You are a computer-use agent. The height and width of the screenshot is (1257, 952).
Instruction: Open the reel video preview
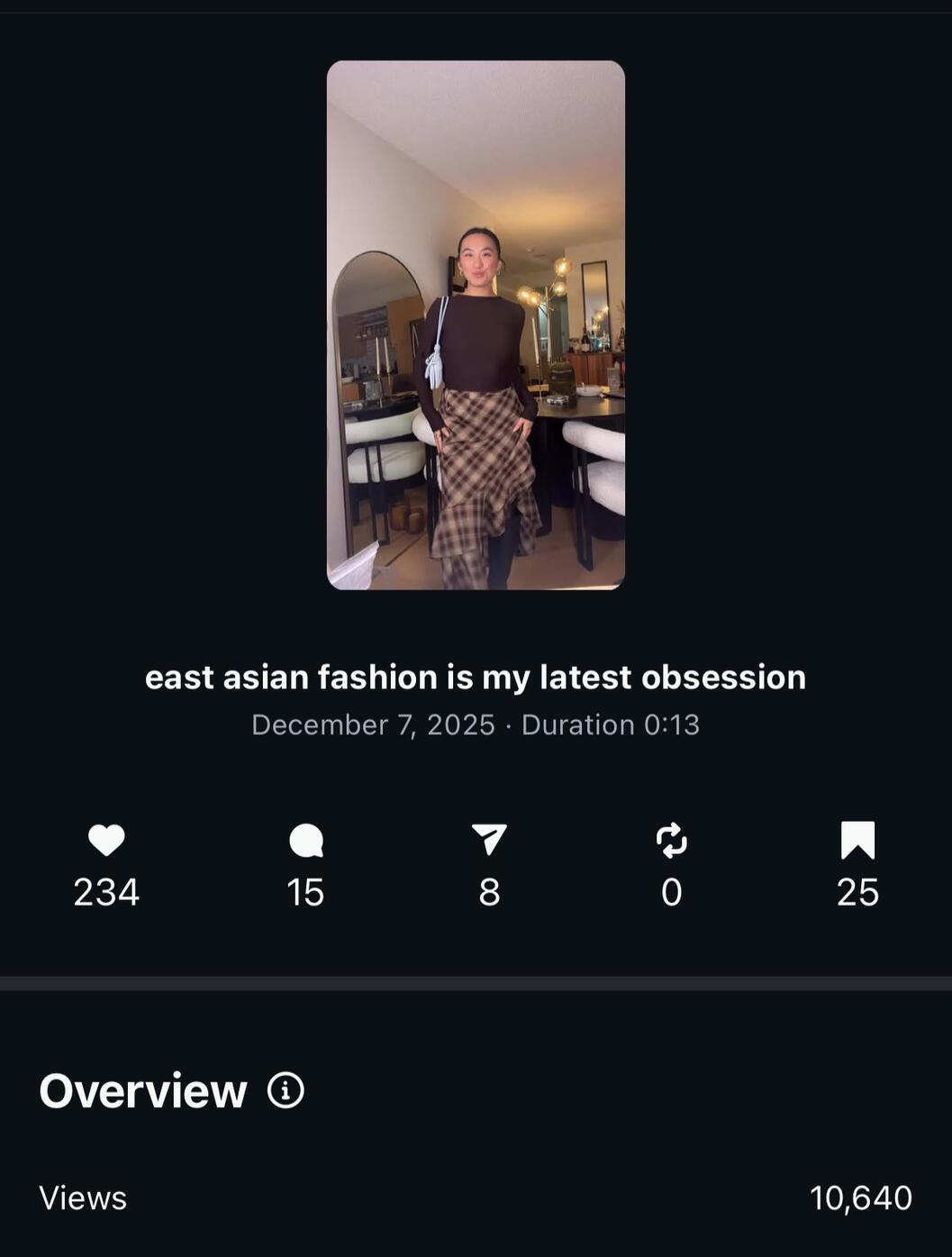coord(476,324)
